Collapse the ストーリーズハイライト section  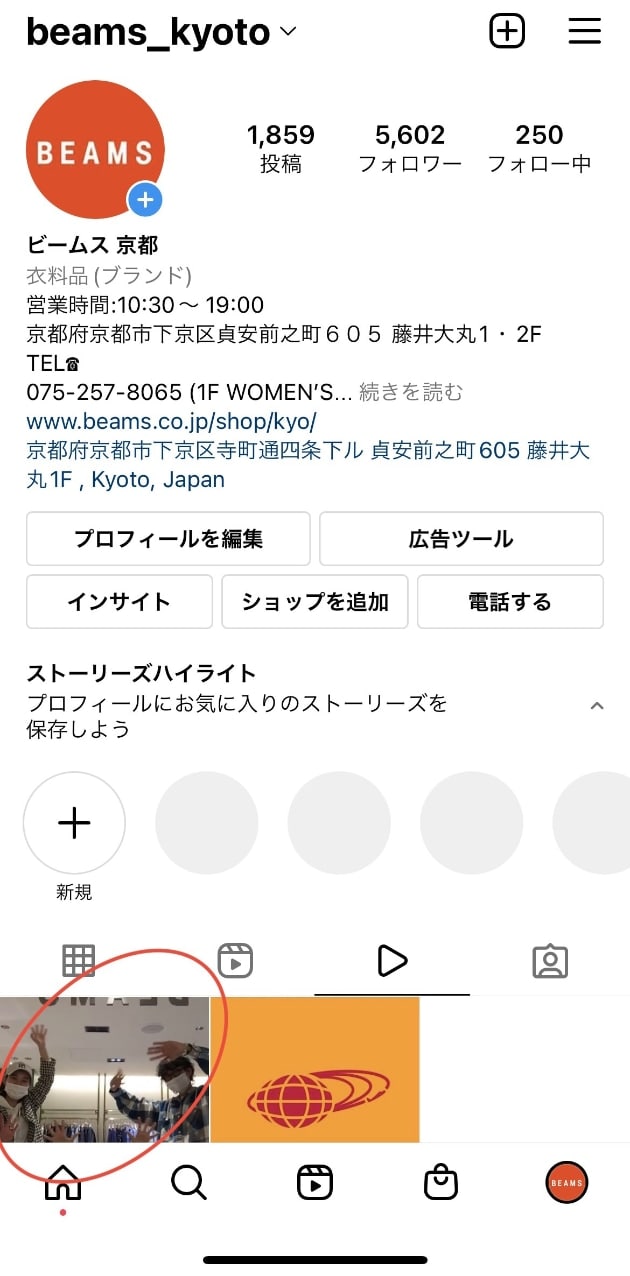pyautogui.click(x=597, y=706)
